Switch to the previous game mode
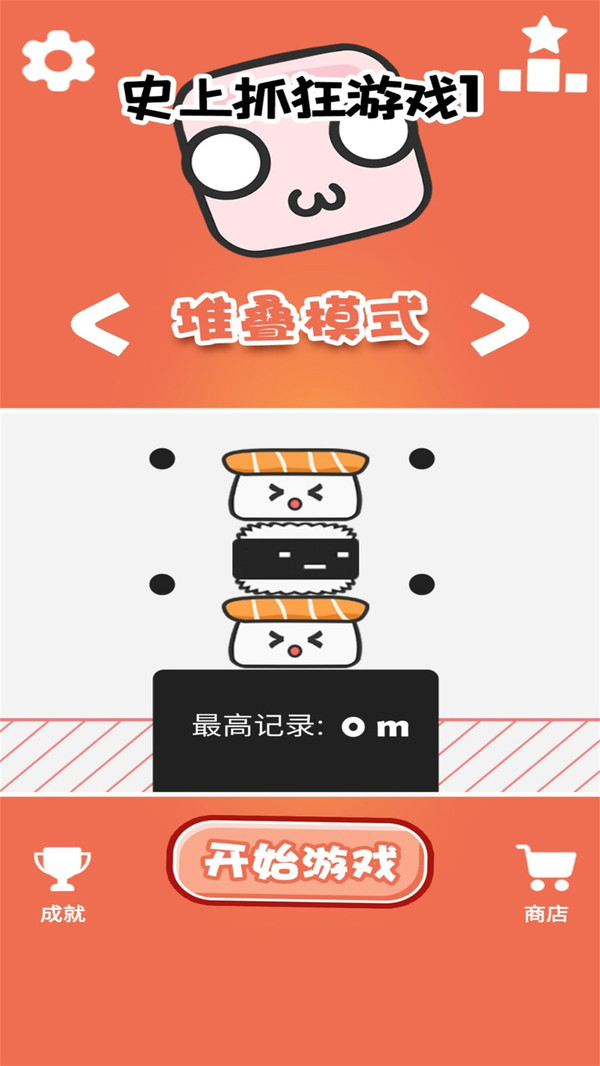The width and height of the screenshot is (600, 1066). 99,324
